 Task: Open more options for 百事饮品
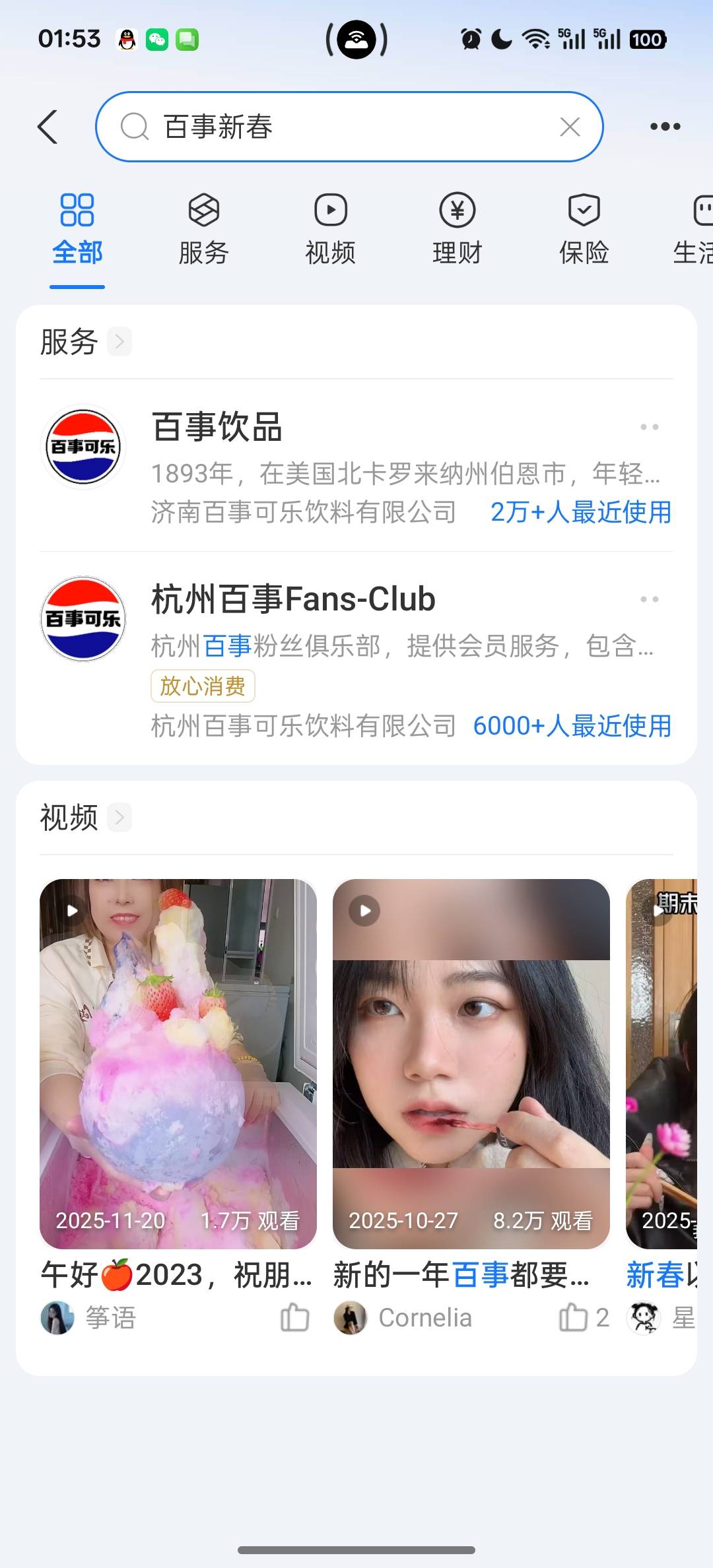[649, 427]
